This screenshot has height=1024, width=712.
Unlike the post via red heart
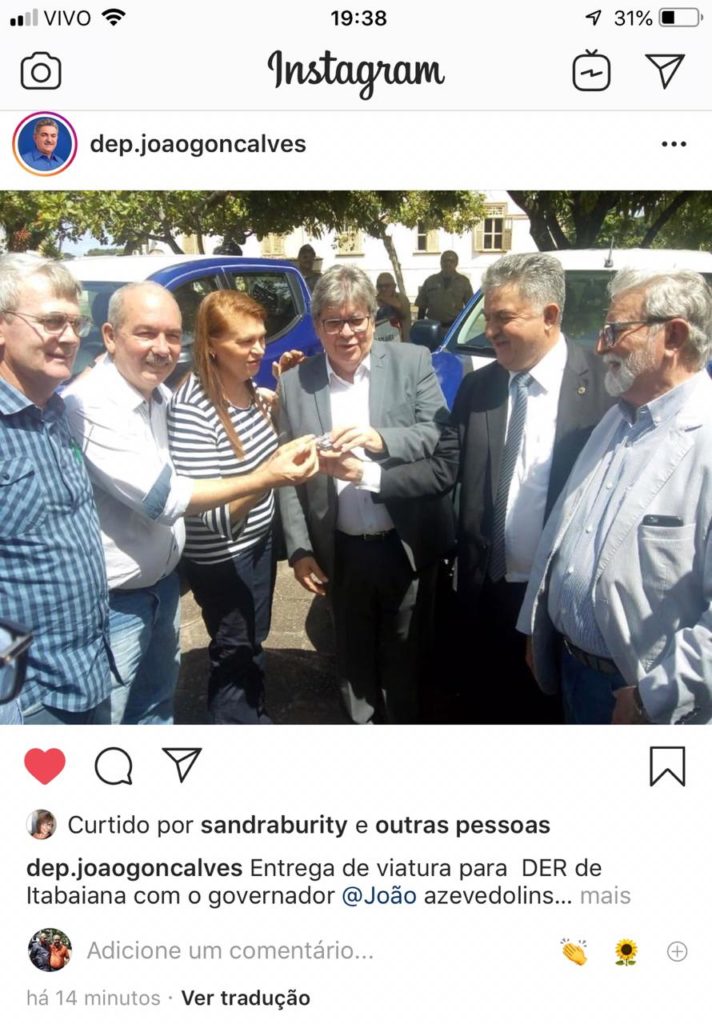tap(45, 766)
